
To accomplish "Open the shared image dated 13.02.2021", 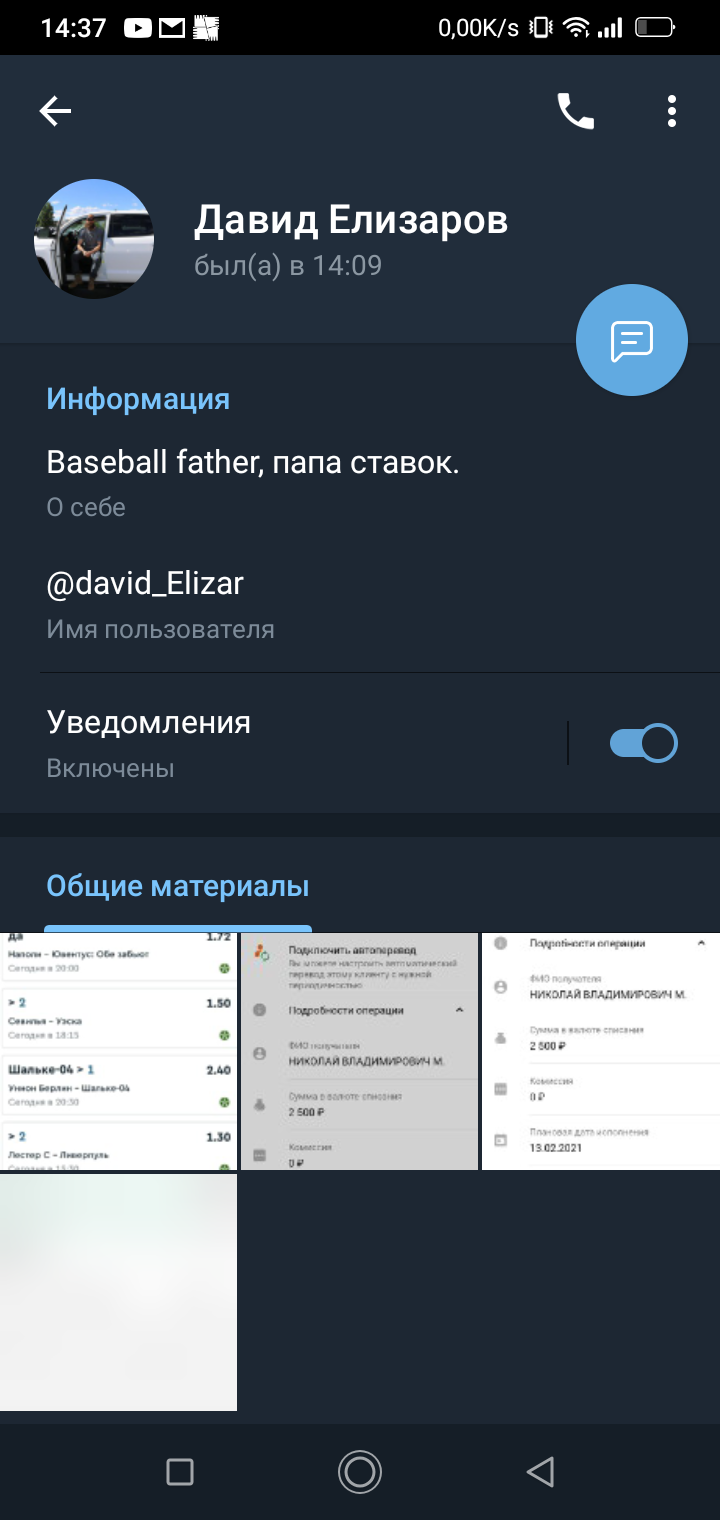I will coord(601,1051).
